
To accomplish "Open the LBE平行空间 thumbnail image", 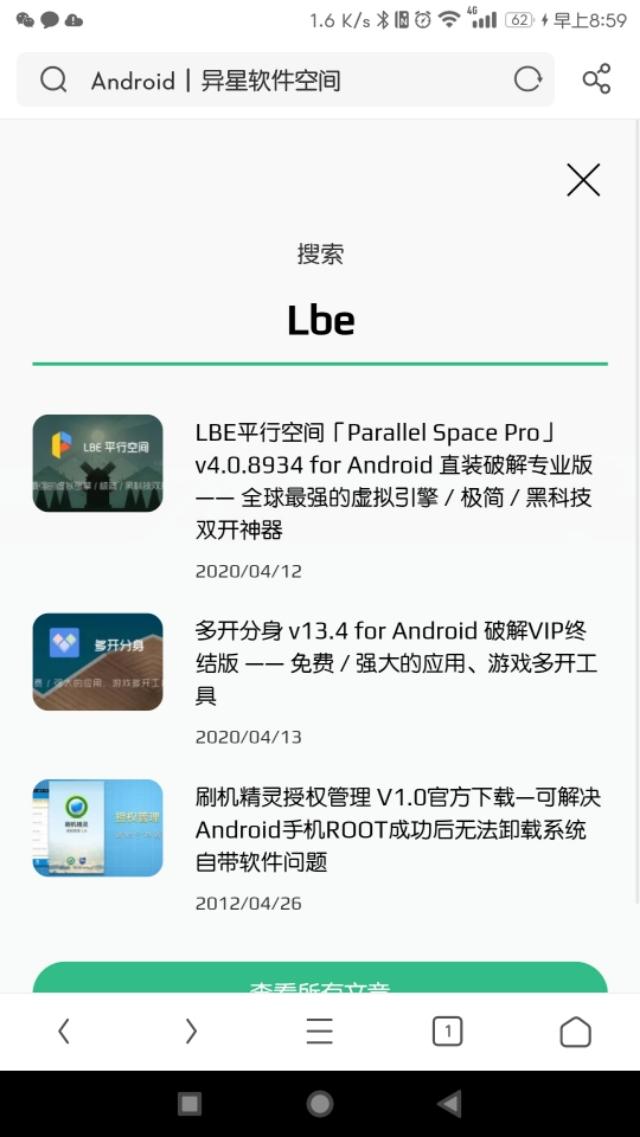I will (98, 463).
